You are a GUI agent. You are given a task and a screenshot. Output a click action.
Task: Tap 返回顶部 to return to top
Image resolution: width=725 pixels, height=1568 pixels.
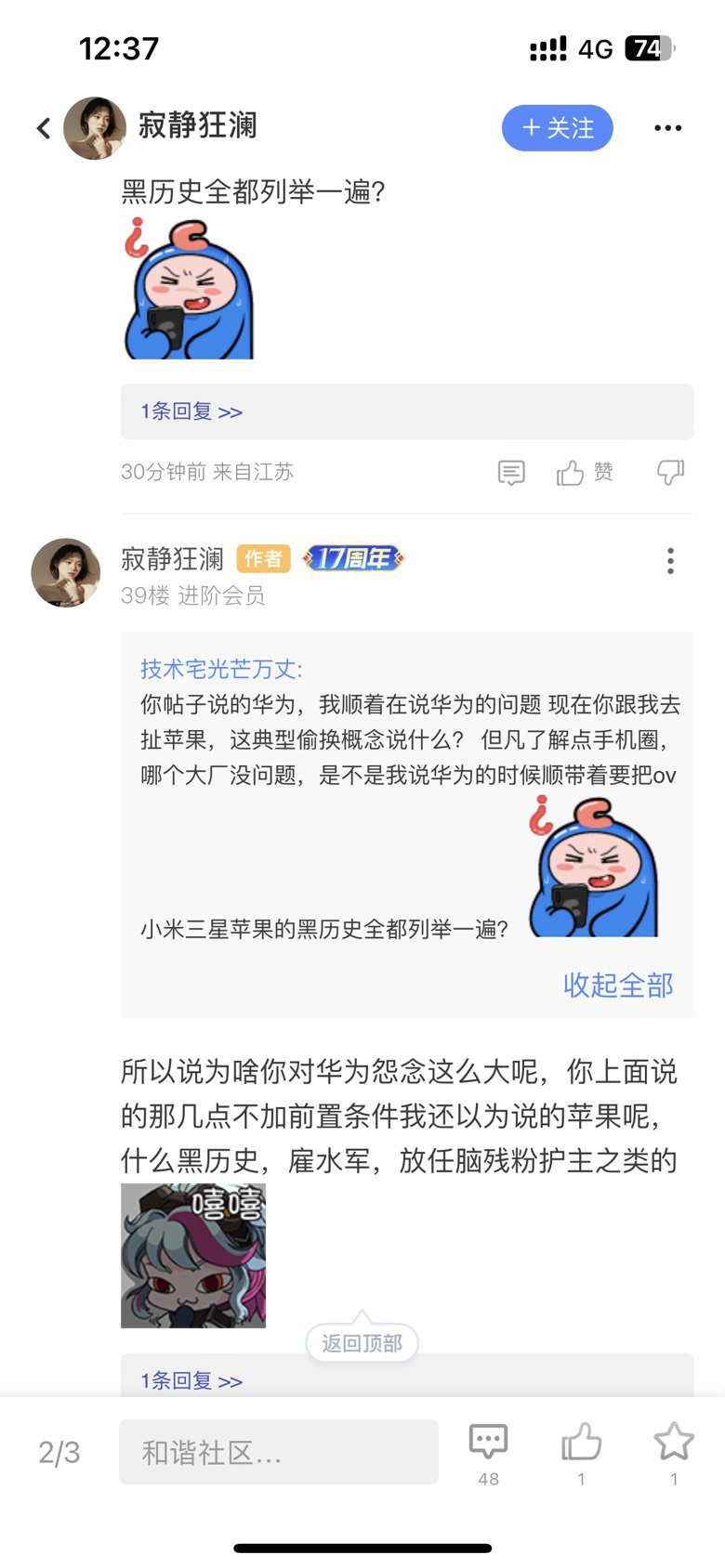click(362, 1343)
